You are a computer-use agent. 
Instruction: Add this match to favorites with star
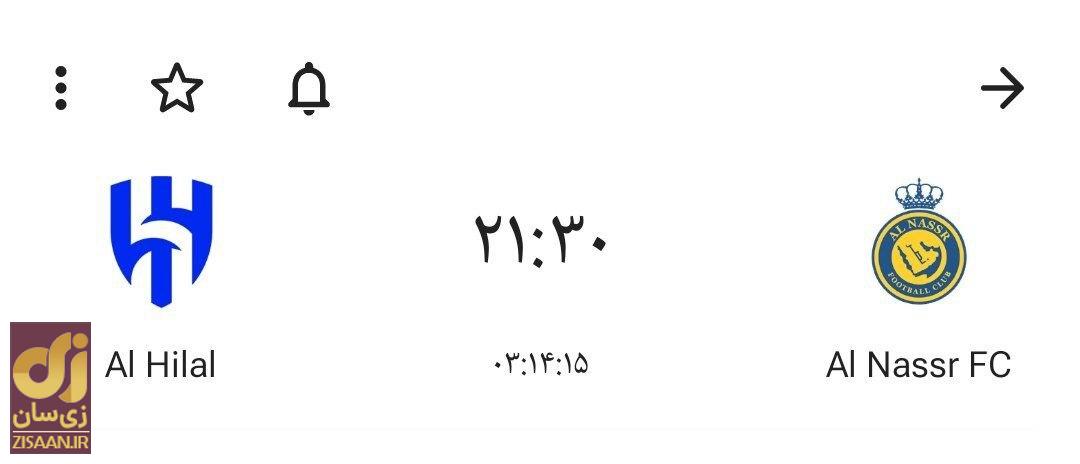point(177,88)
